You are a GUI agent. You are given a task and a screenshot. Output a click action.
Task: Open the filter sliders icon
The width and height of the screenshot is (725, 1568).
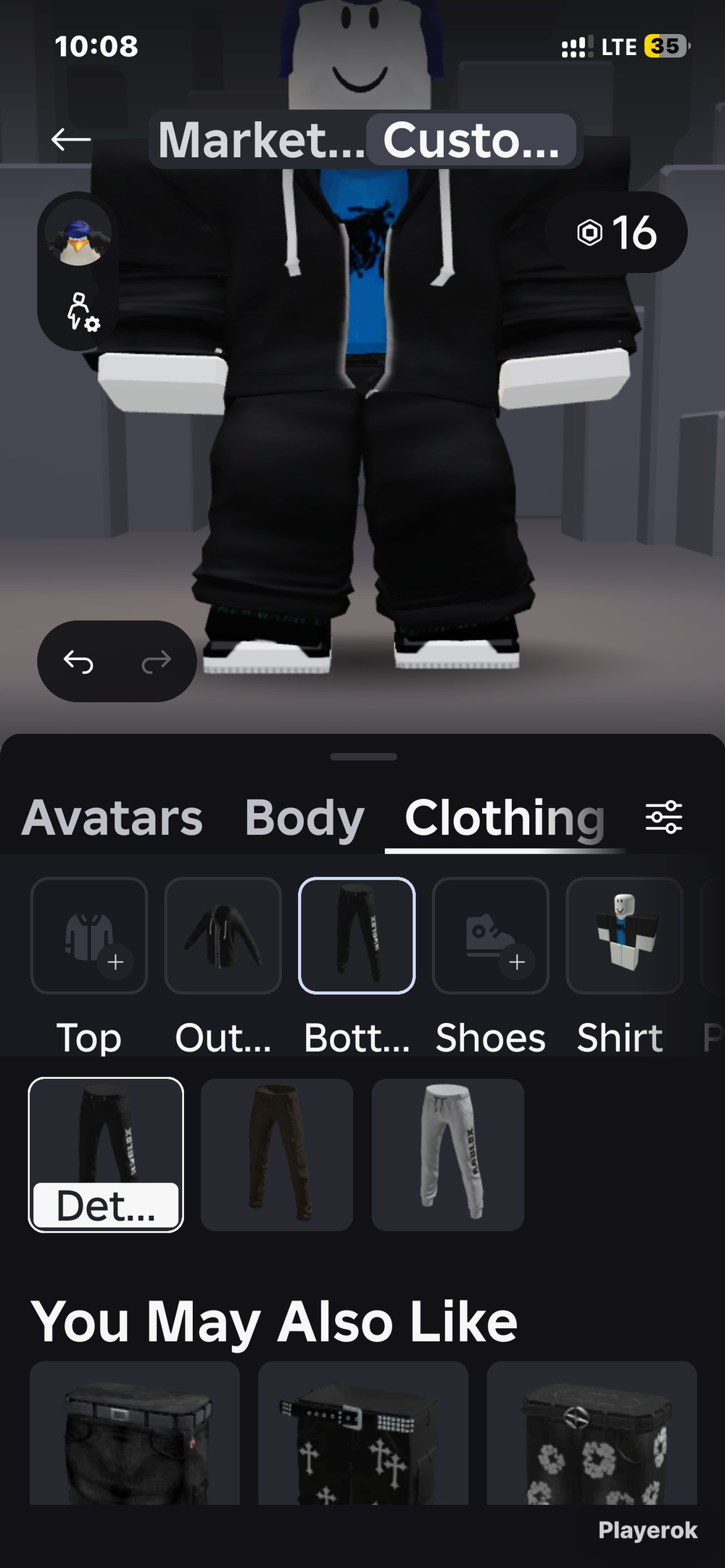(664, 817)
